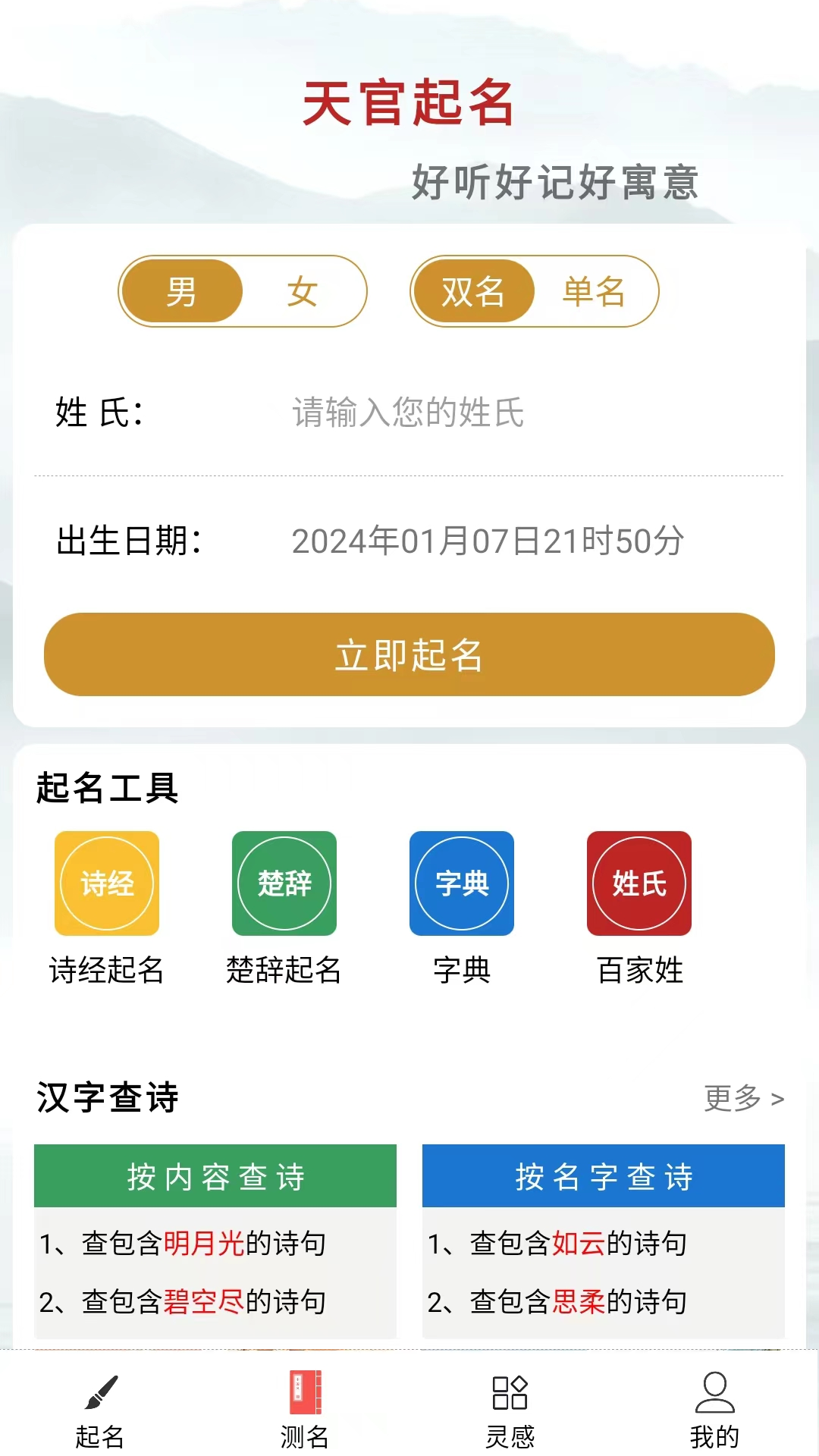Select 男 (male) gender option
The width and height of the screenshot is (819, 1456).
[182, 291]
